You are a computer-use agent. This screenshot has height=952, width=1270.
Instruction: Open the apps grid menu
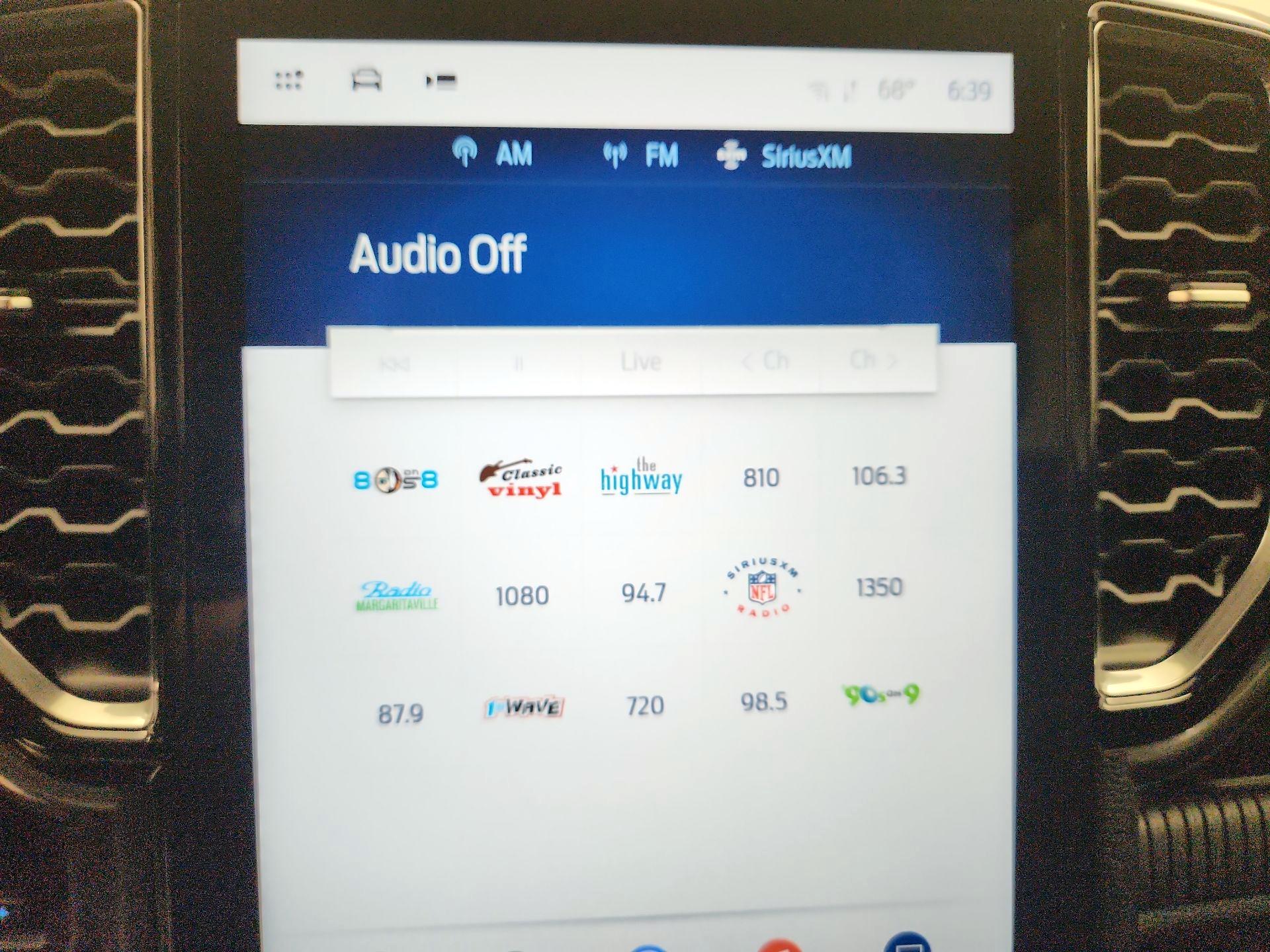(289, 81)
